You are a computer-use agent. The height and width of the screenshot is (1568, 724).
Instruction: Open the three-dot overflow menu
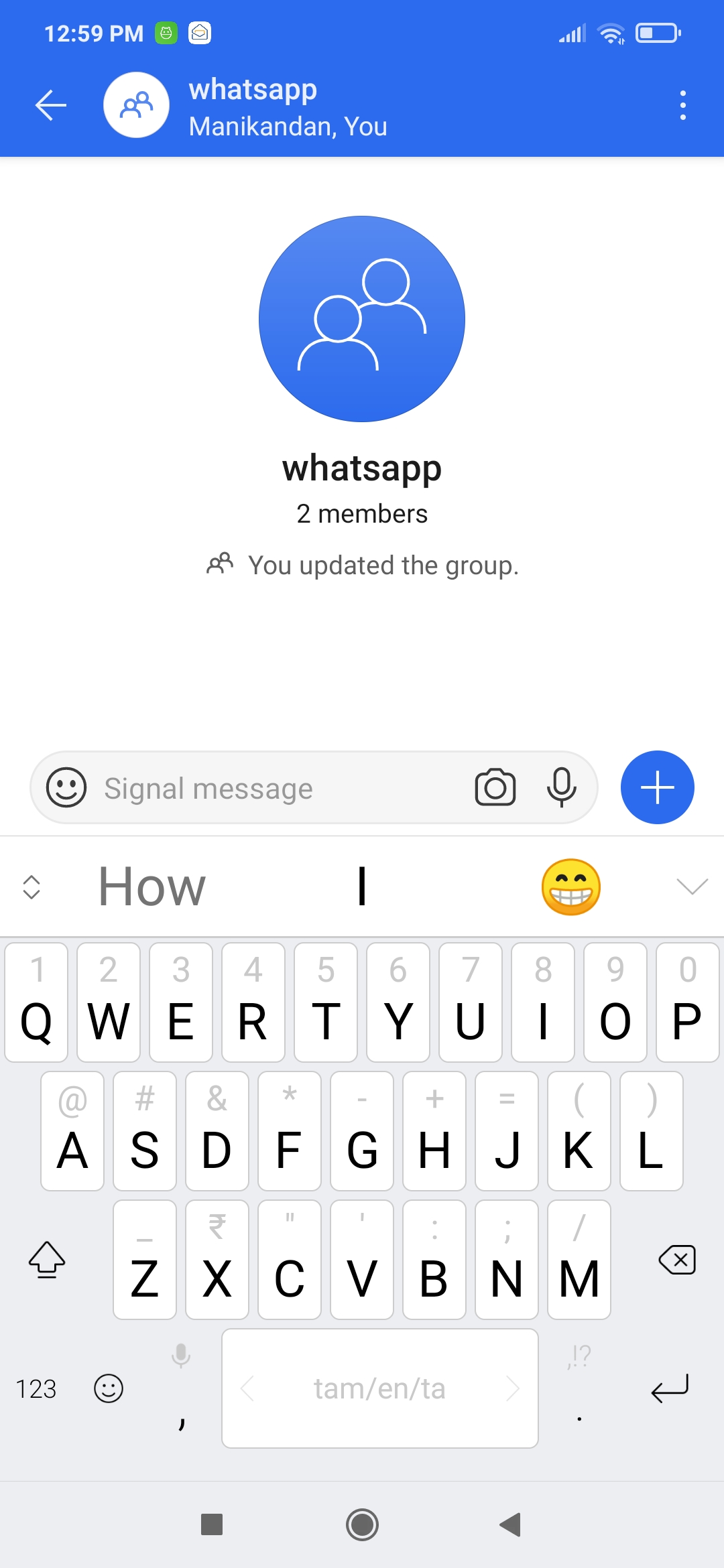coord(682,105)
